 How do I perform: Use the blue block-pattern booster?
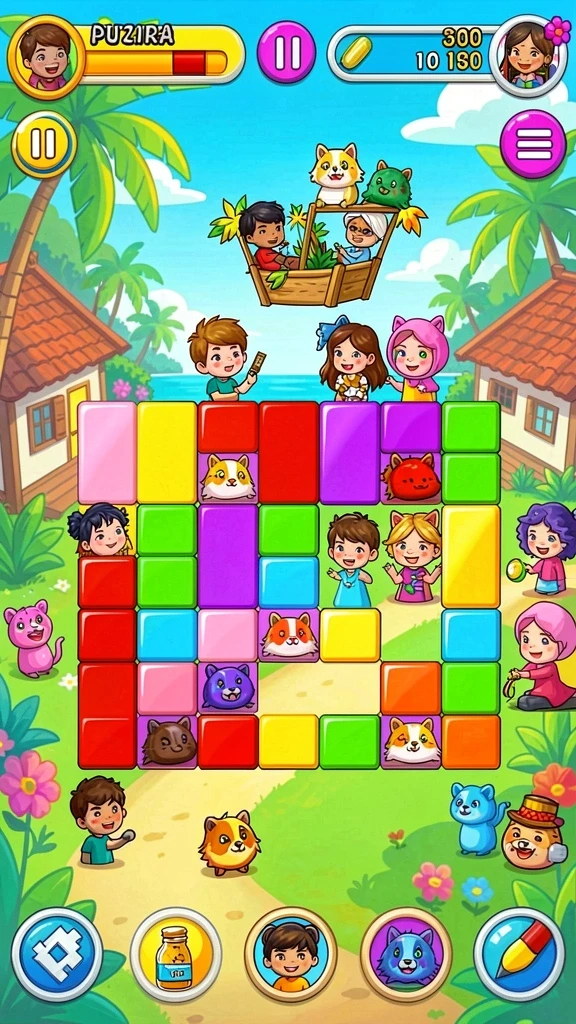click(x=57, y=954)
